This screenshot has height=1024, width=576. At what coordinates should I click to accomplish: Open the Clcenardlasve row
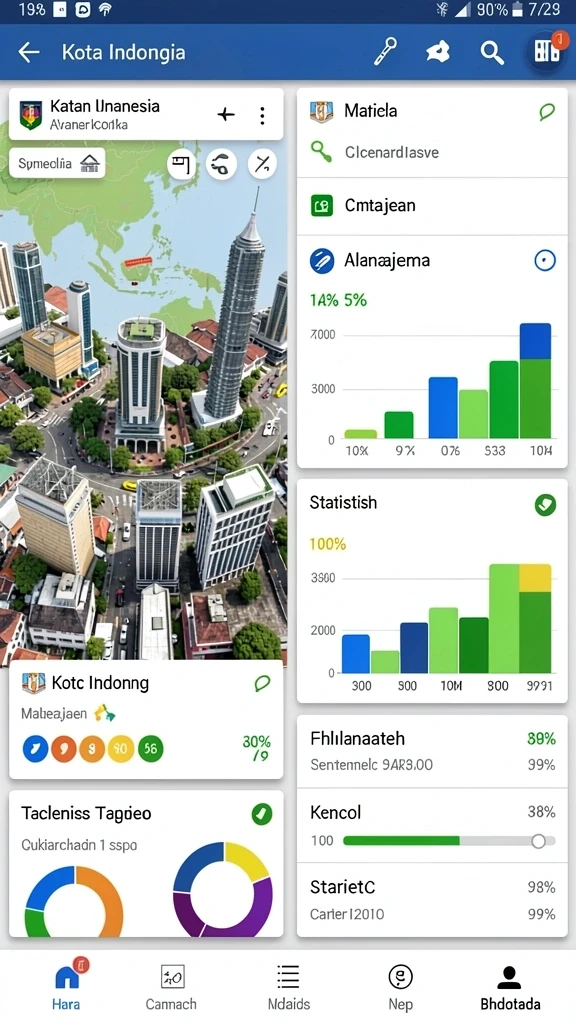432,152
